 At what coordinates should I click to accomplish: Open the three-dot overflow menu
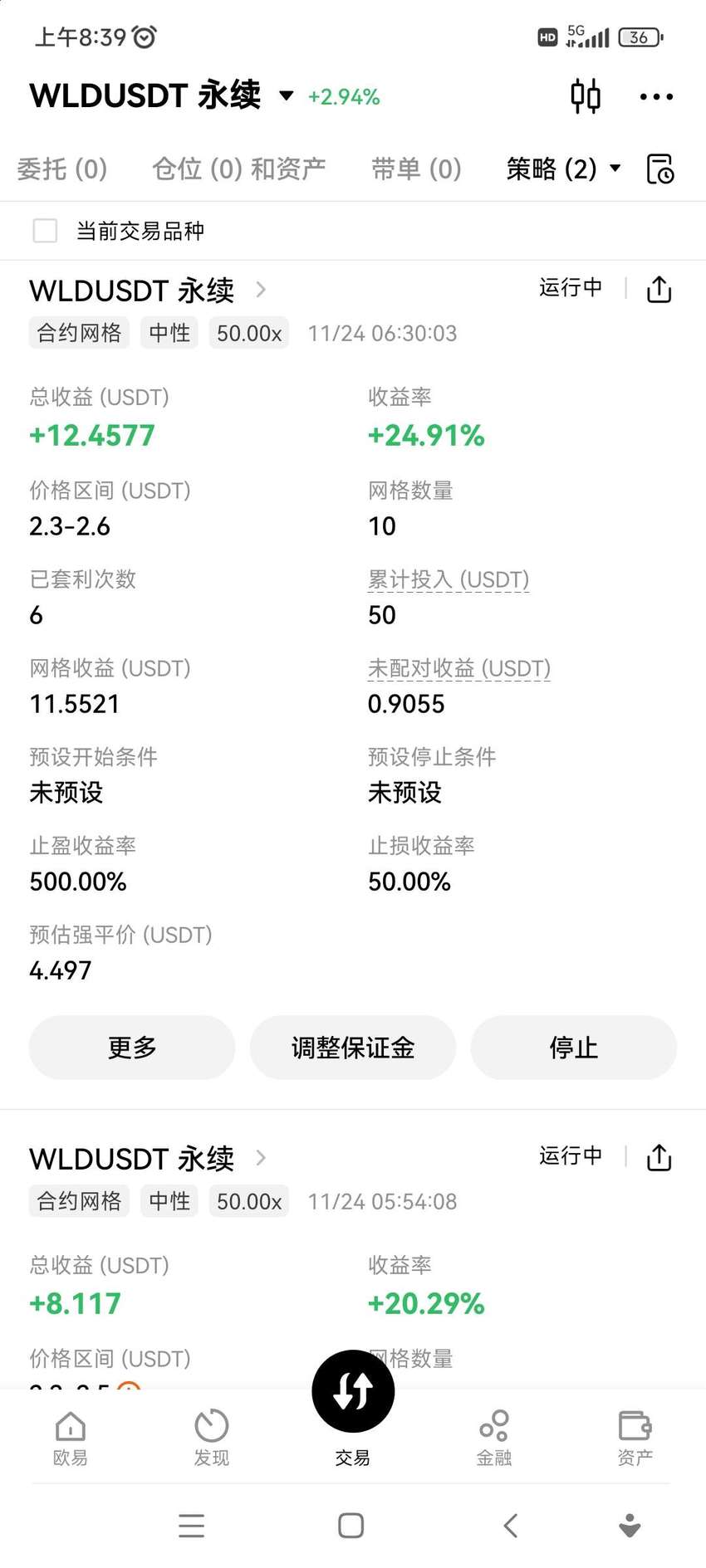coord(656,97)
